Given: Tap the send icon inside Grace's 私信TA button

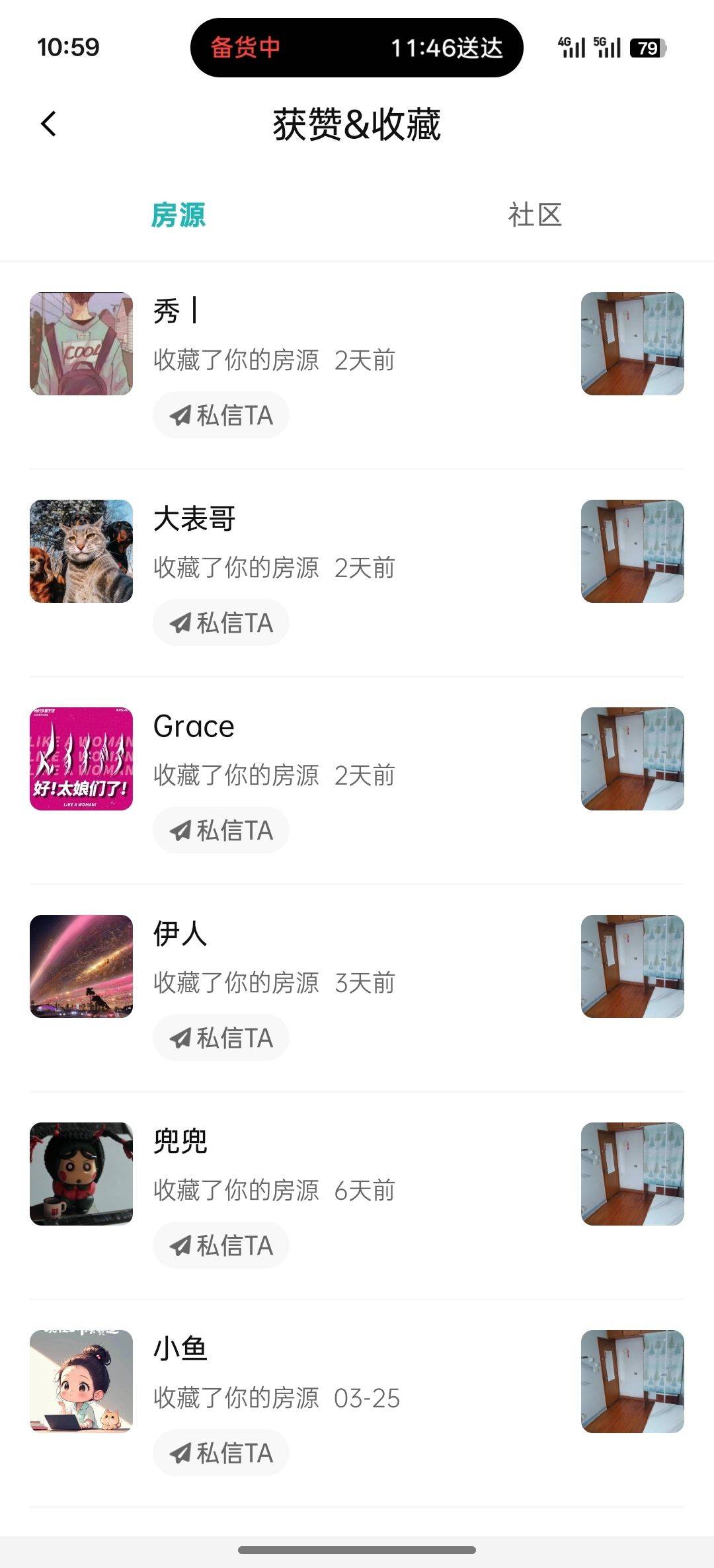Looking at the screenshot, I should pyautogui.click(x=180, y=830).
